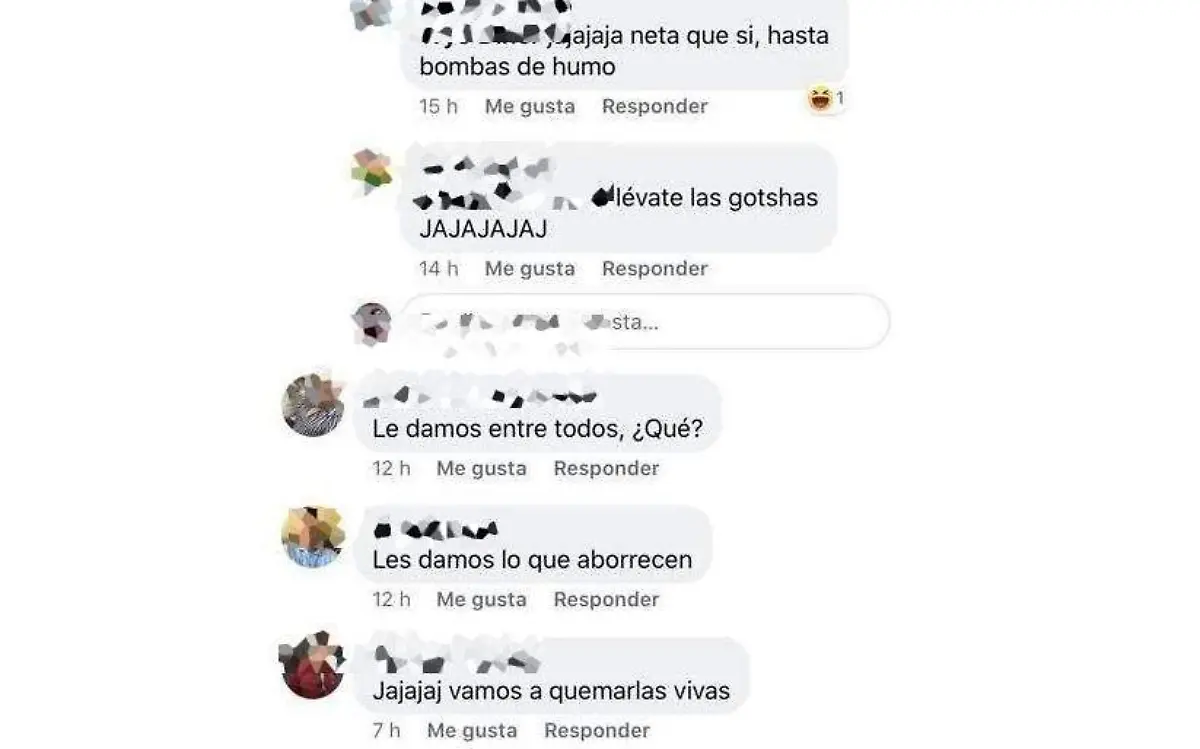Like the comment 'Les damos lo que aborrecen'

coord(481,599)
